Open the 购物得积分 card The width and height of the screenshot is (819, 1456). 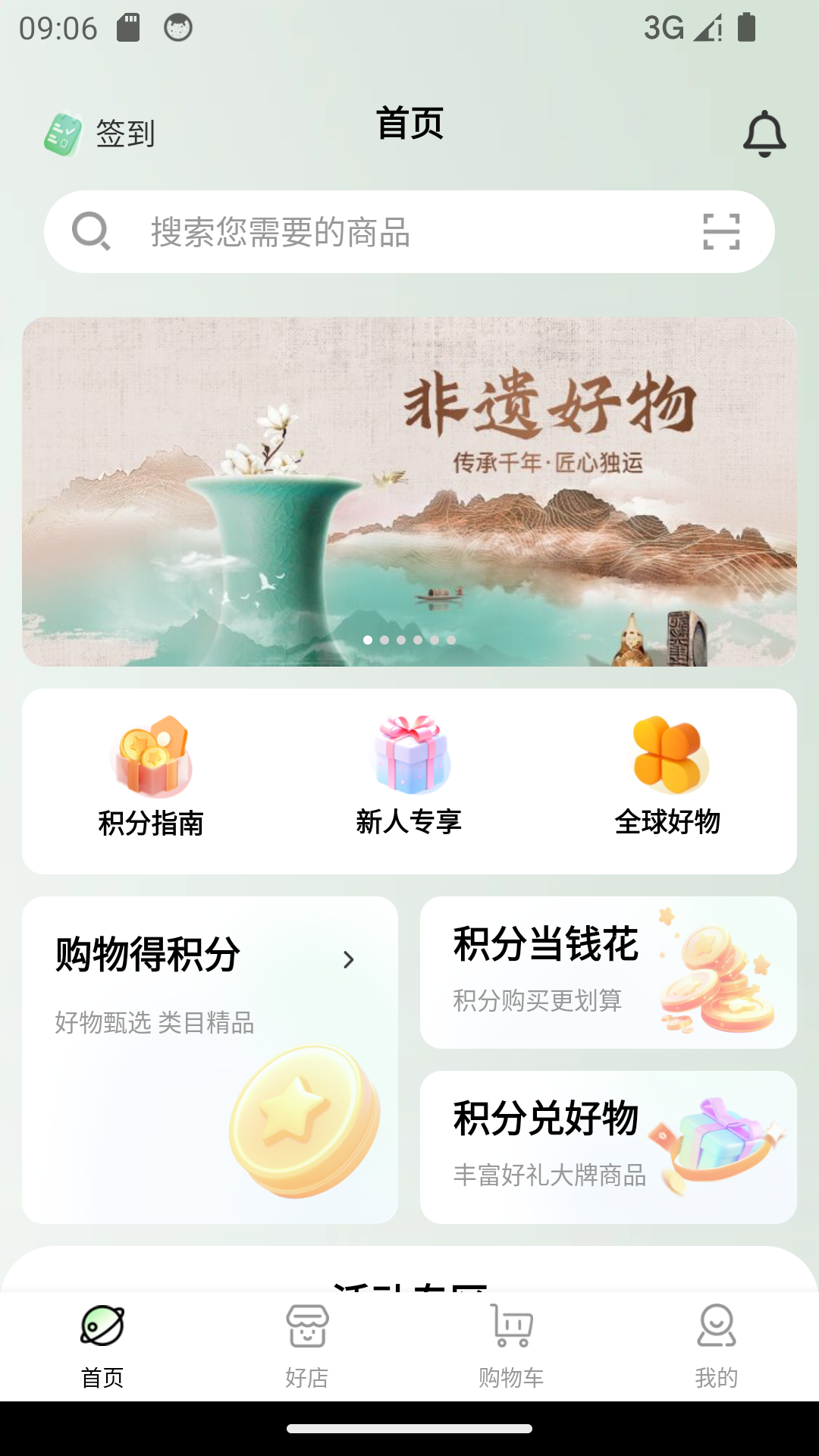(x=210, y=1059)
